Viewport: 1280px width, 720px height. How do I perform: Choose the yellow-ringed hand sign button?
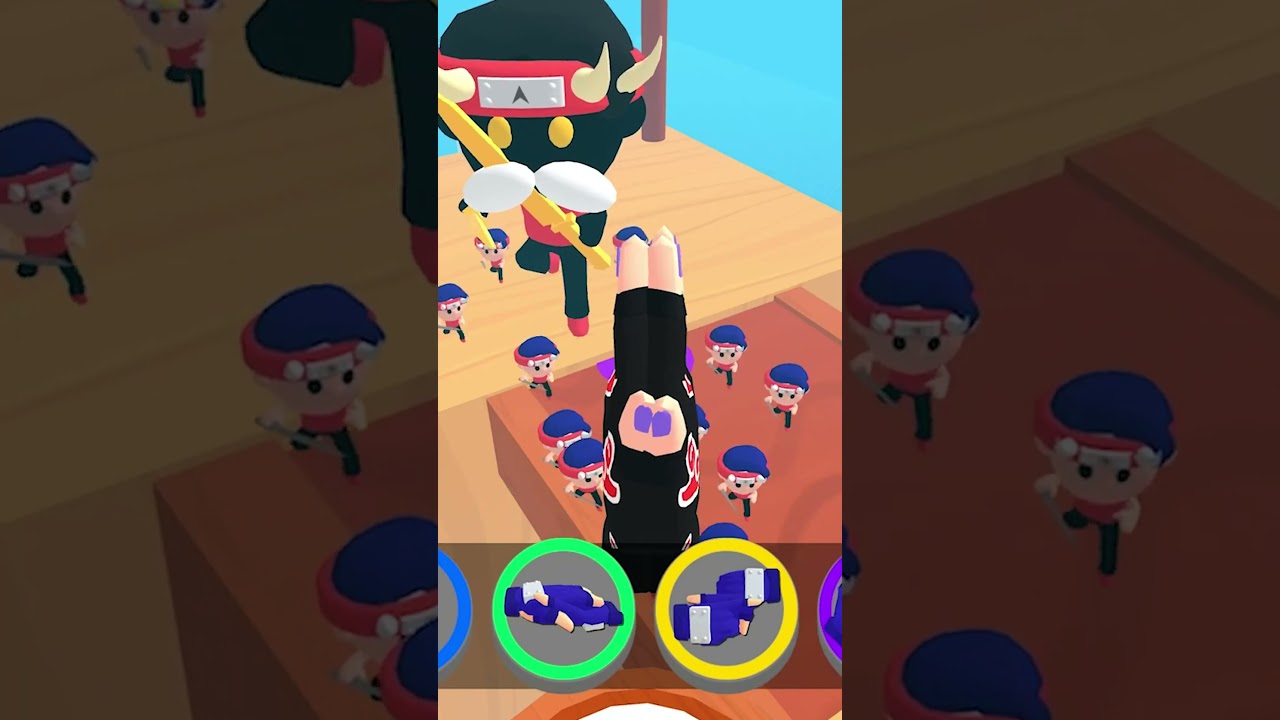click(726, 609)
